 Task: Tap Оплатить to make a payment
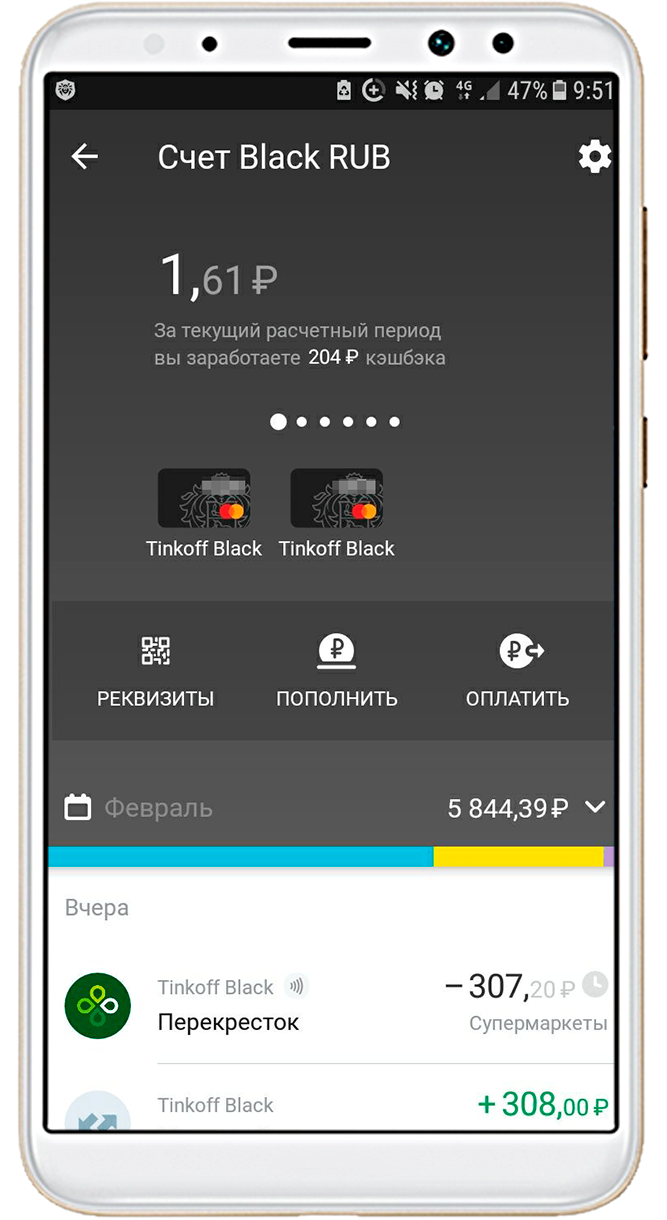(x=517, y=671)
